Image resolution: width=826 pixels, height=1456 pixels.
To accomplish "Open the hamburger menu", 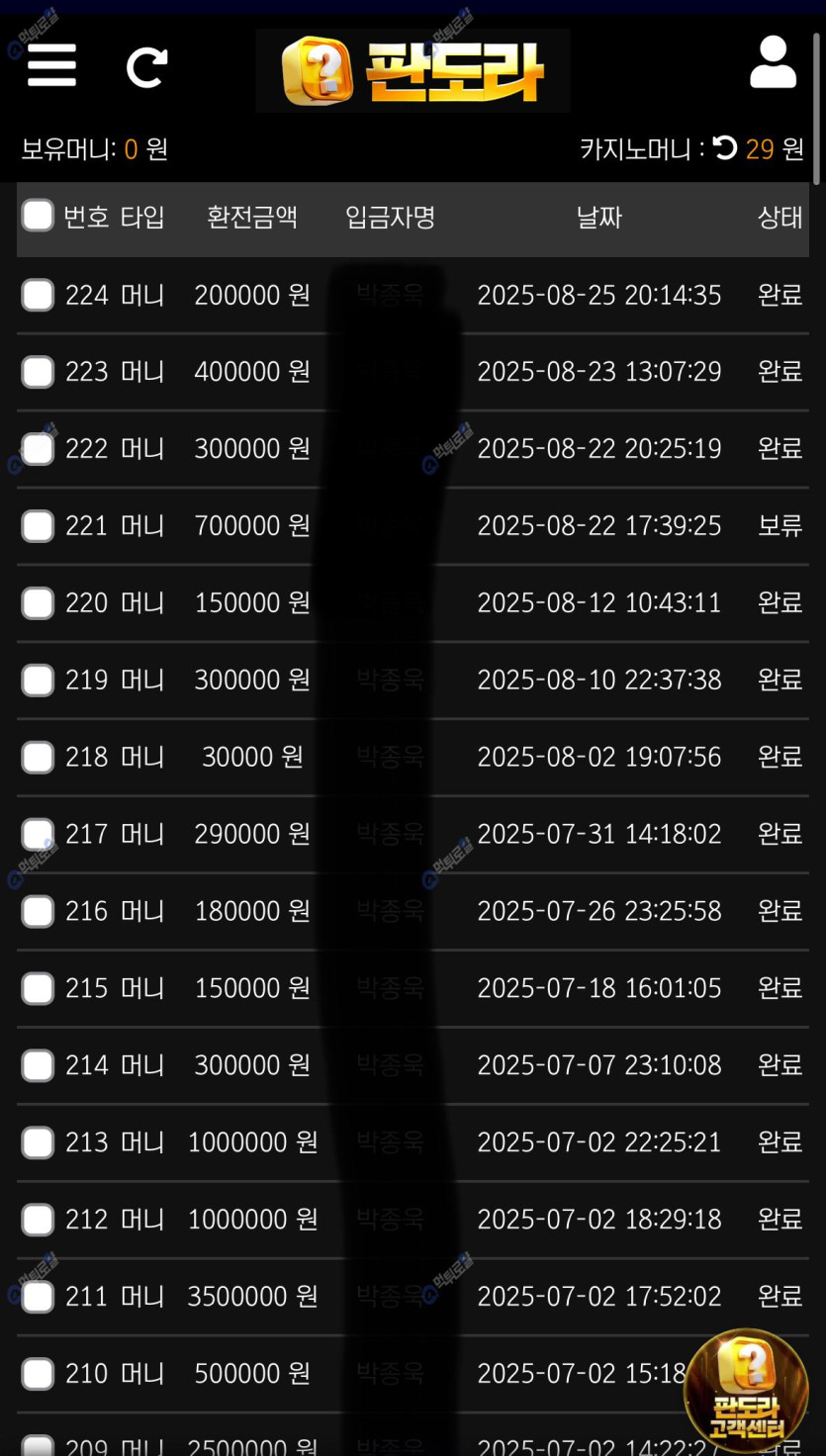I will click(x=51, y=66).
